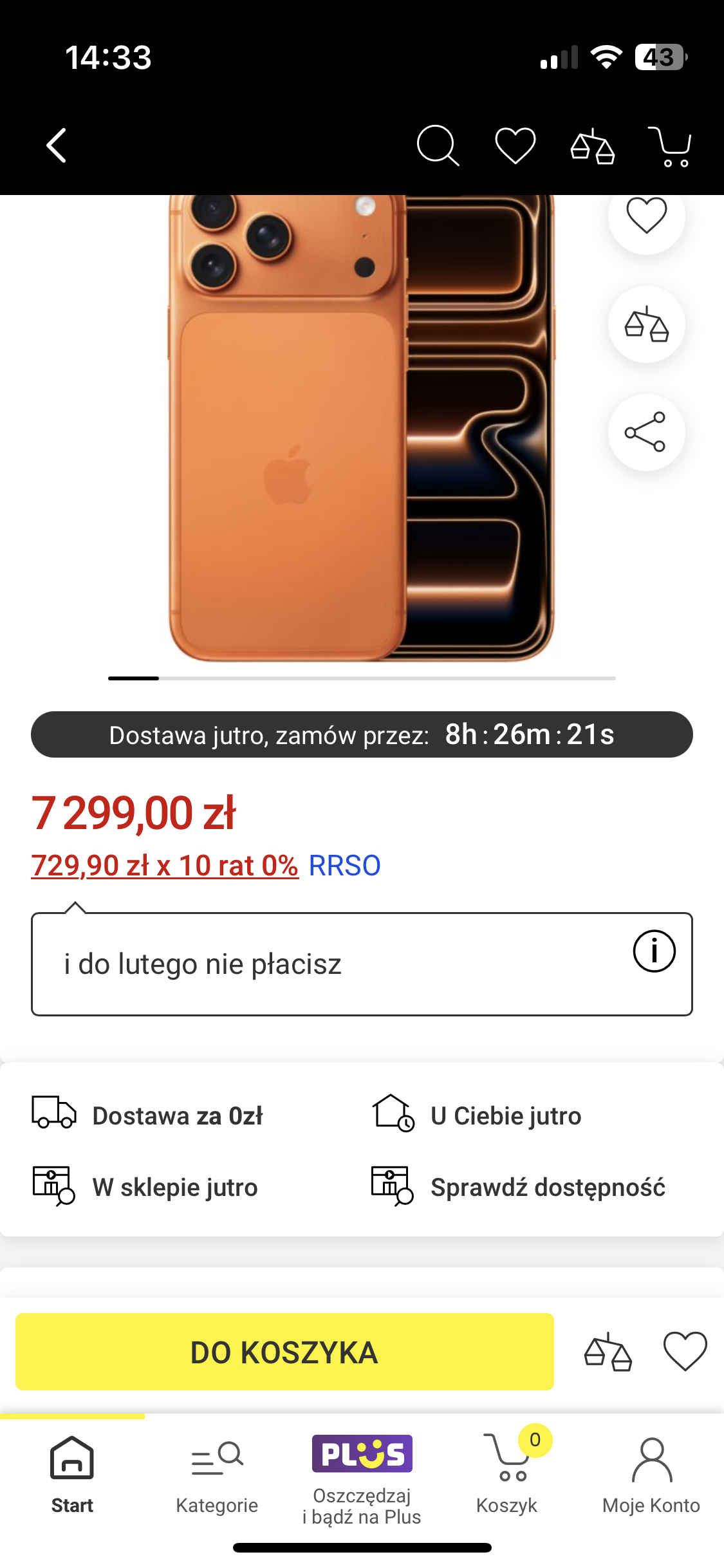Image resolution: width=724 pixels, height=1568 pixels.
Task: Open the cart icon in the top bar
Action: click(670, 147)
